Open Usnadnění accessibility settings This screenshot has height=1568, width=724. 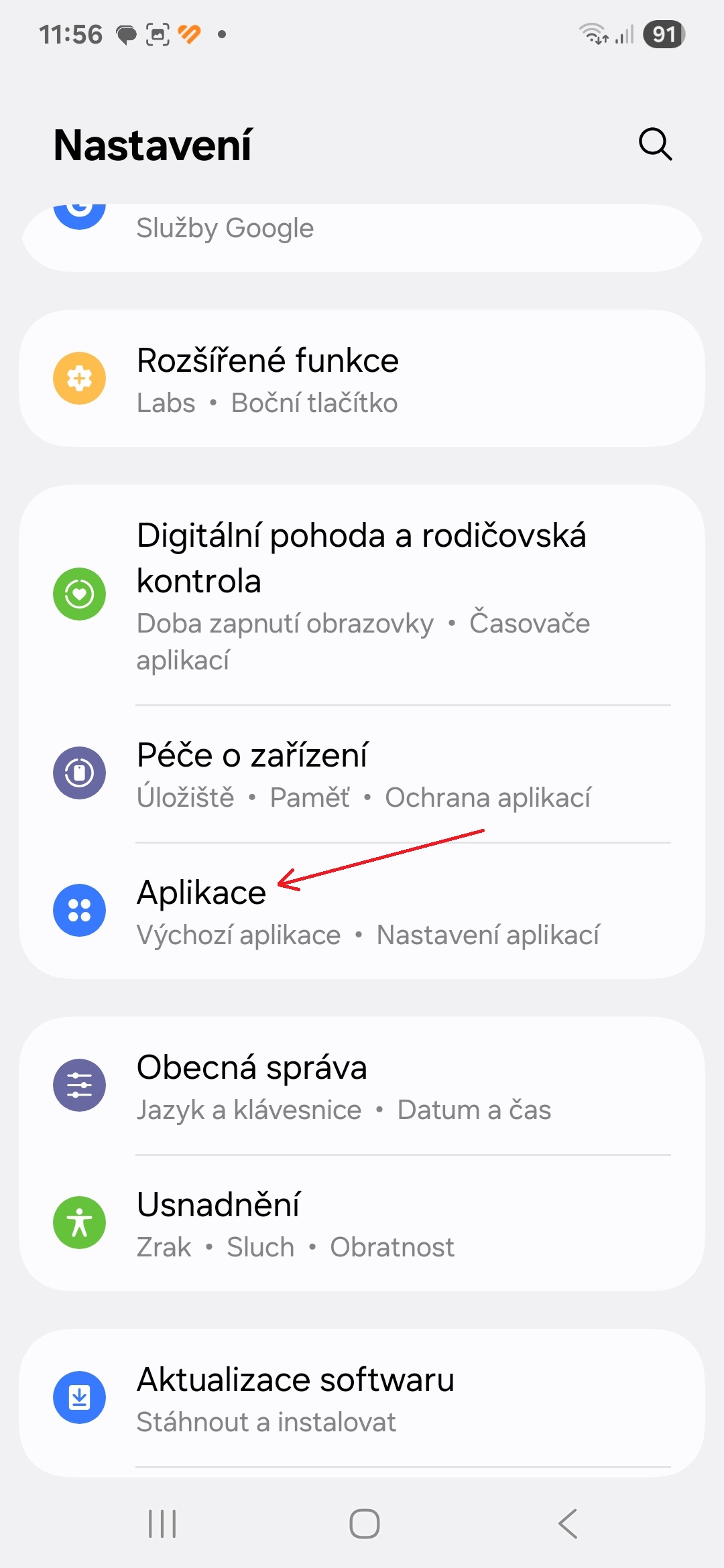[362, 1223]
